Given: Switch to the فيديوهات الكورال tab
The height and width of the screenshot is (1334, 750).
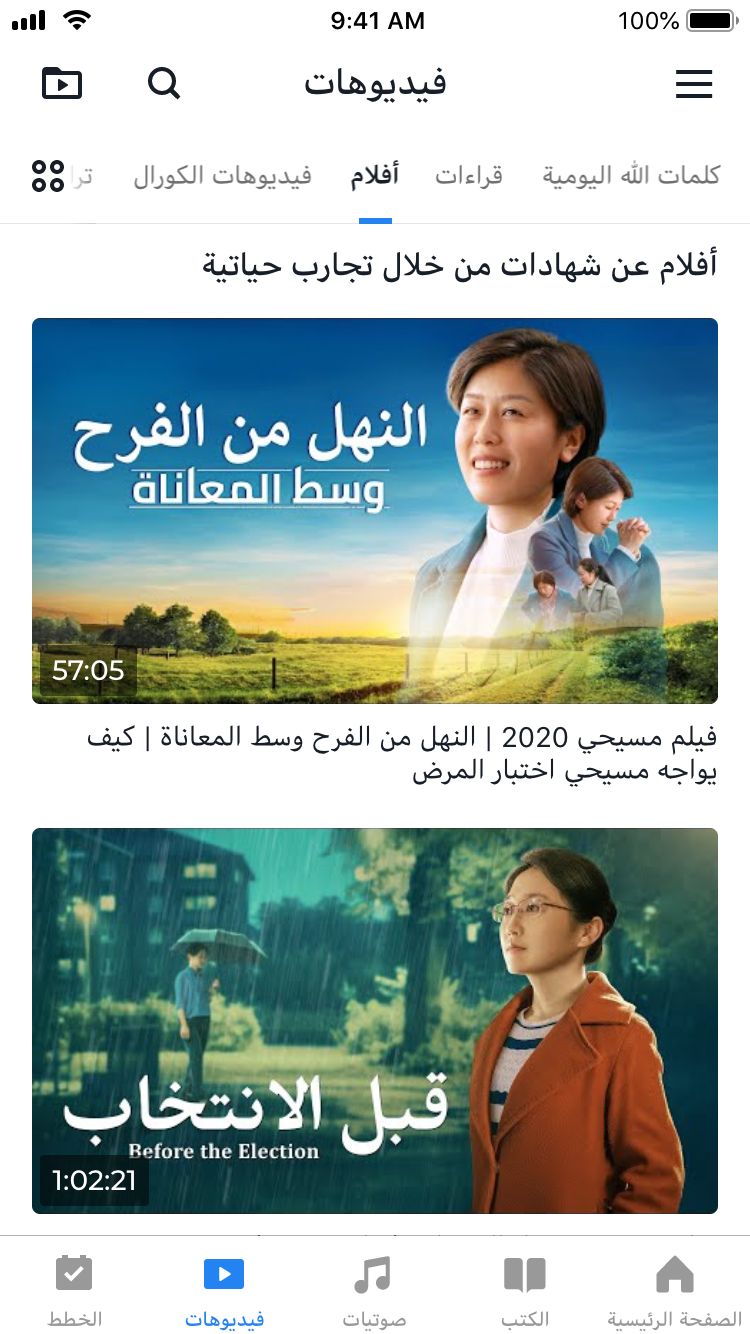Looking at the screenshot, I should tap(222, 176).
